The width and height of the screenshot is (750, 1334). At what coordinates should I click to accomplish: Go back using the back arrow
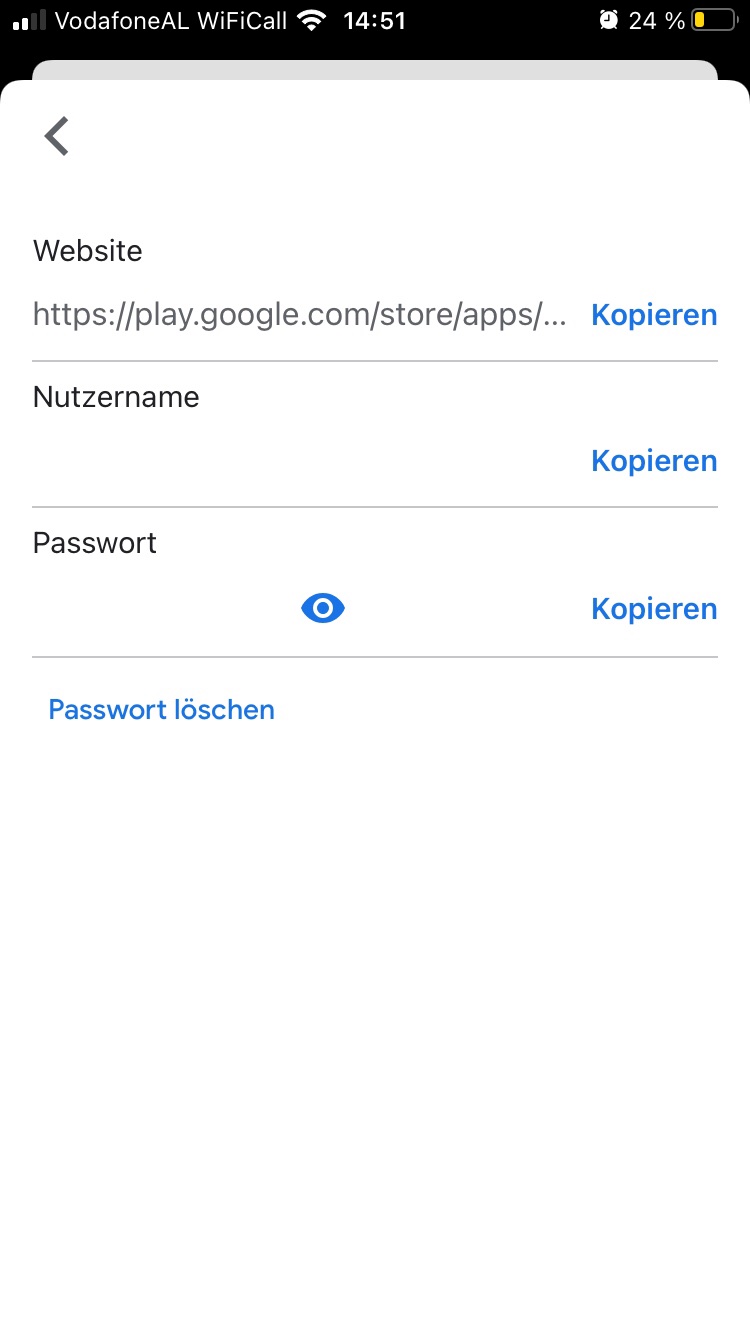pyautogui.click(x=57, y=136)
